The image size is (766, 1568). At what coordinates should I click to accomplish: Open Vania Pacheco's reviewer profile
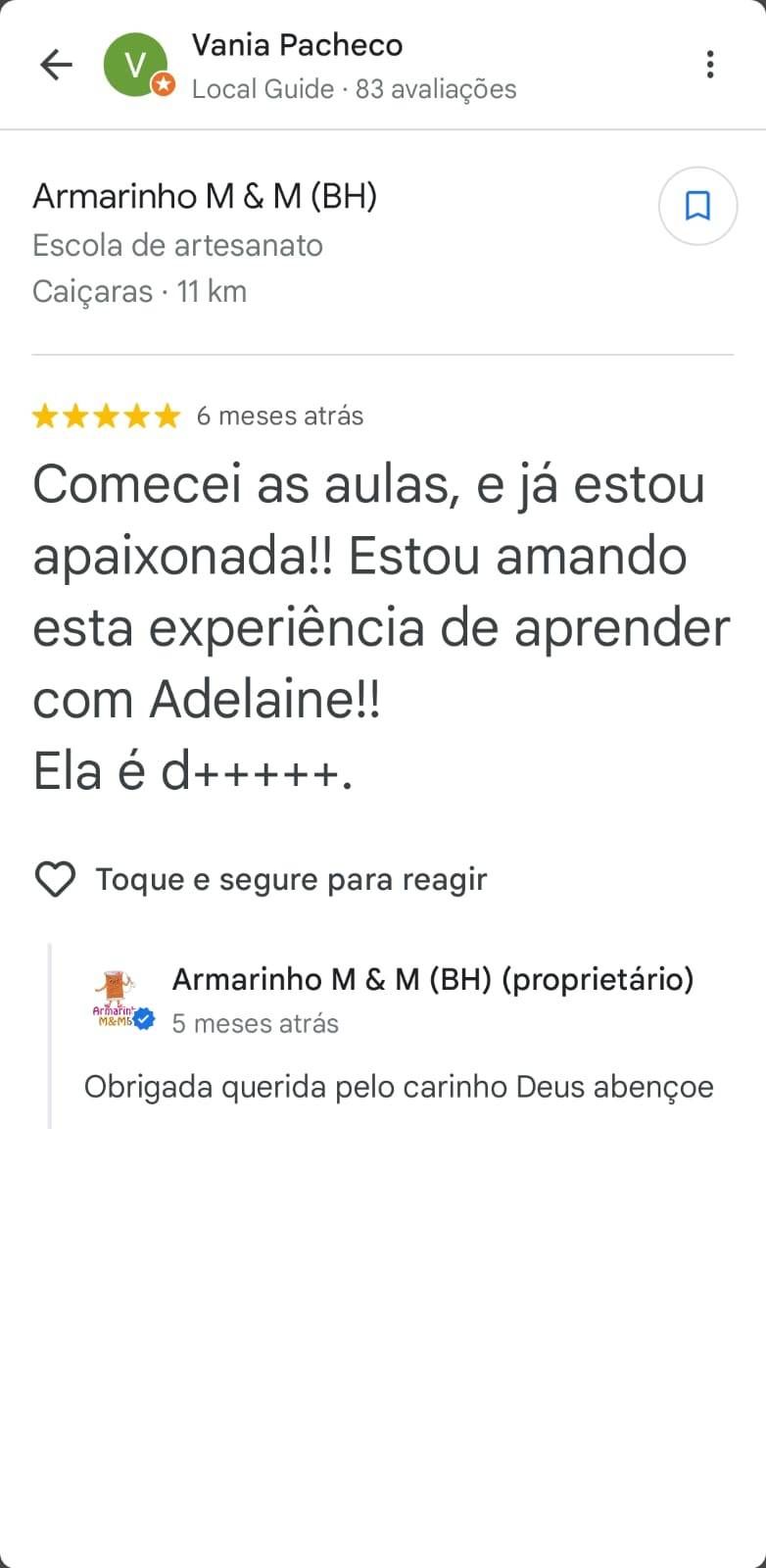coord(297,46)
